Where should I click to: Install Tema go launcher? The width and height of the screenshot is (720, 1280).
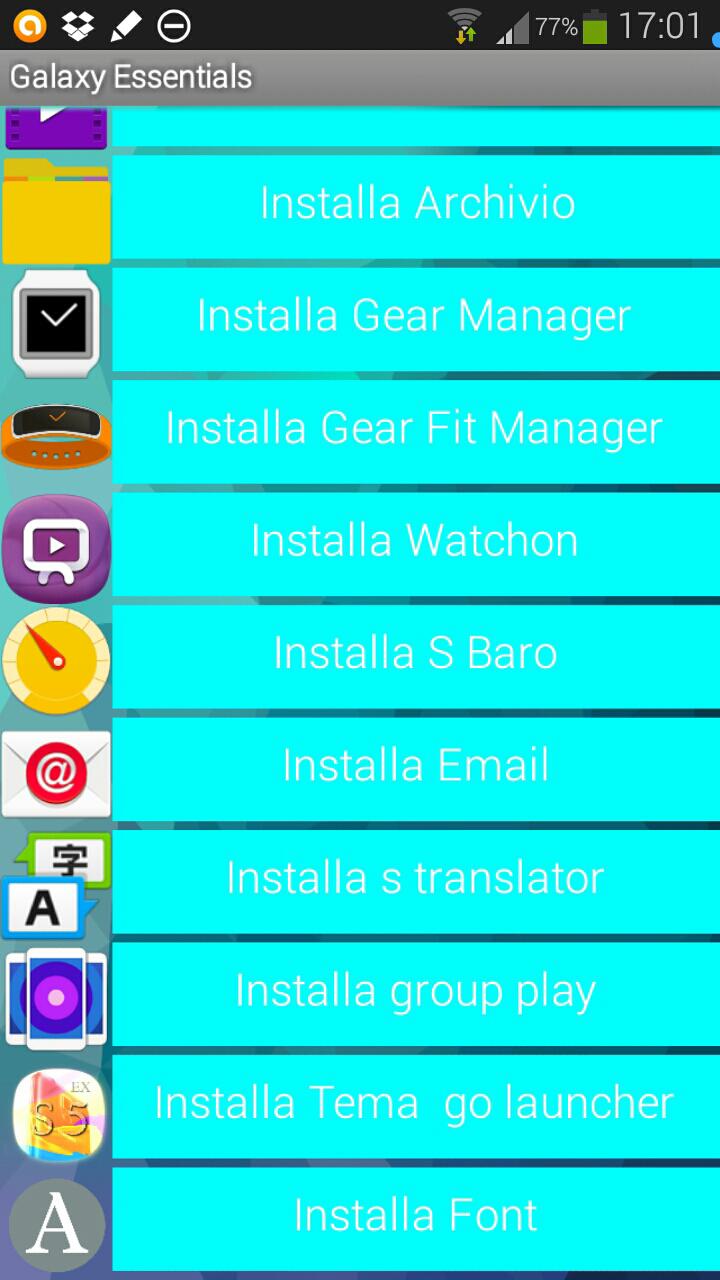415,1105
